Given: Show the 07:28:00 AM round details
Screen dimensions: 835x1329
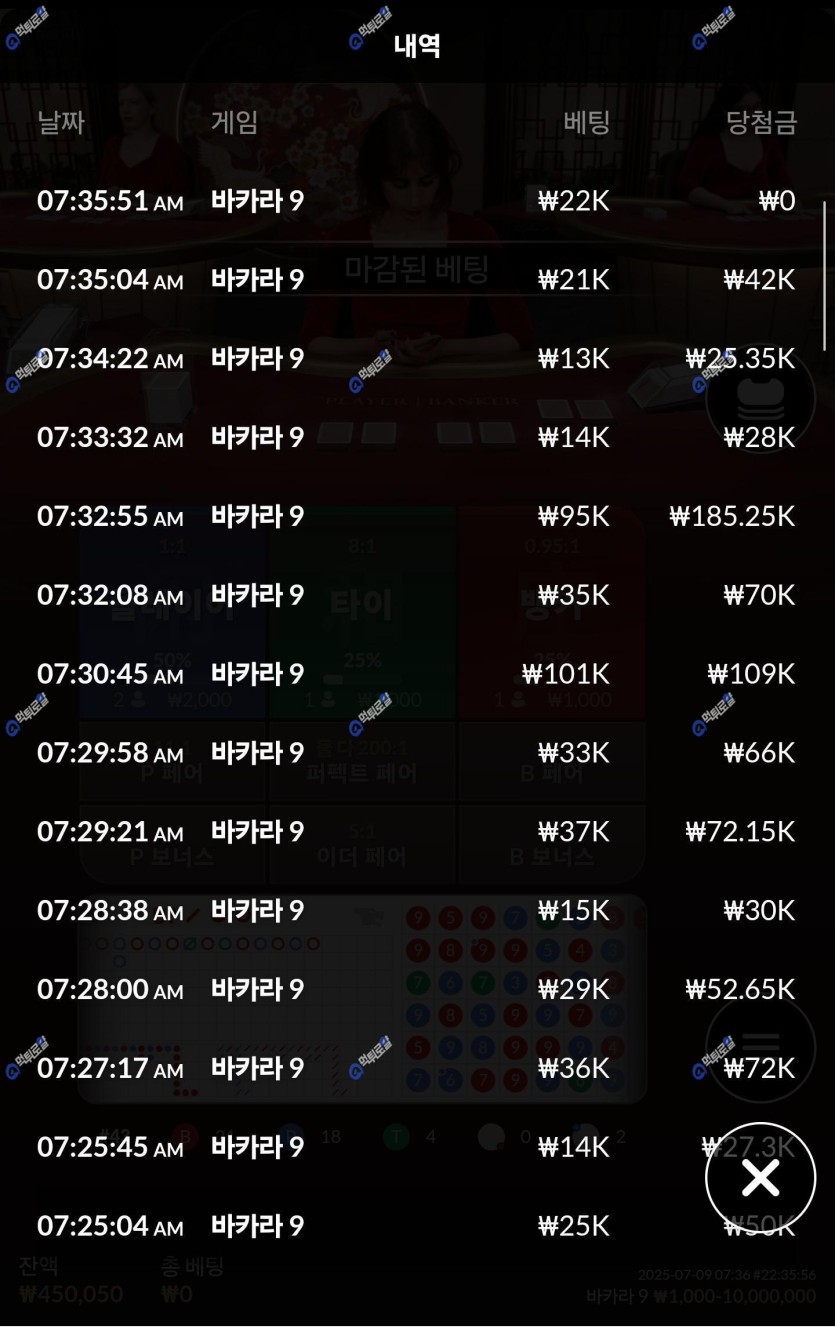Looking at the screenshot, I should coord(416,990).
